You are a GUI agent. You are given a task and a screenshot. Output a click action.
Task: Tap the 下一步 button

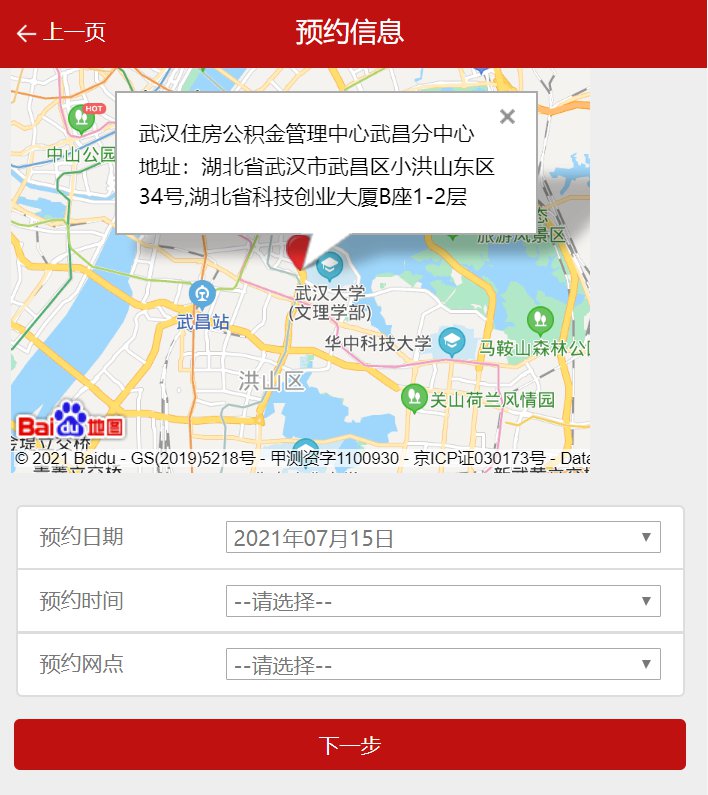pos(350,745)
